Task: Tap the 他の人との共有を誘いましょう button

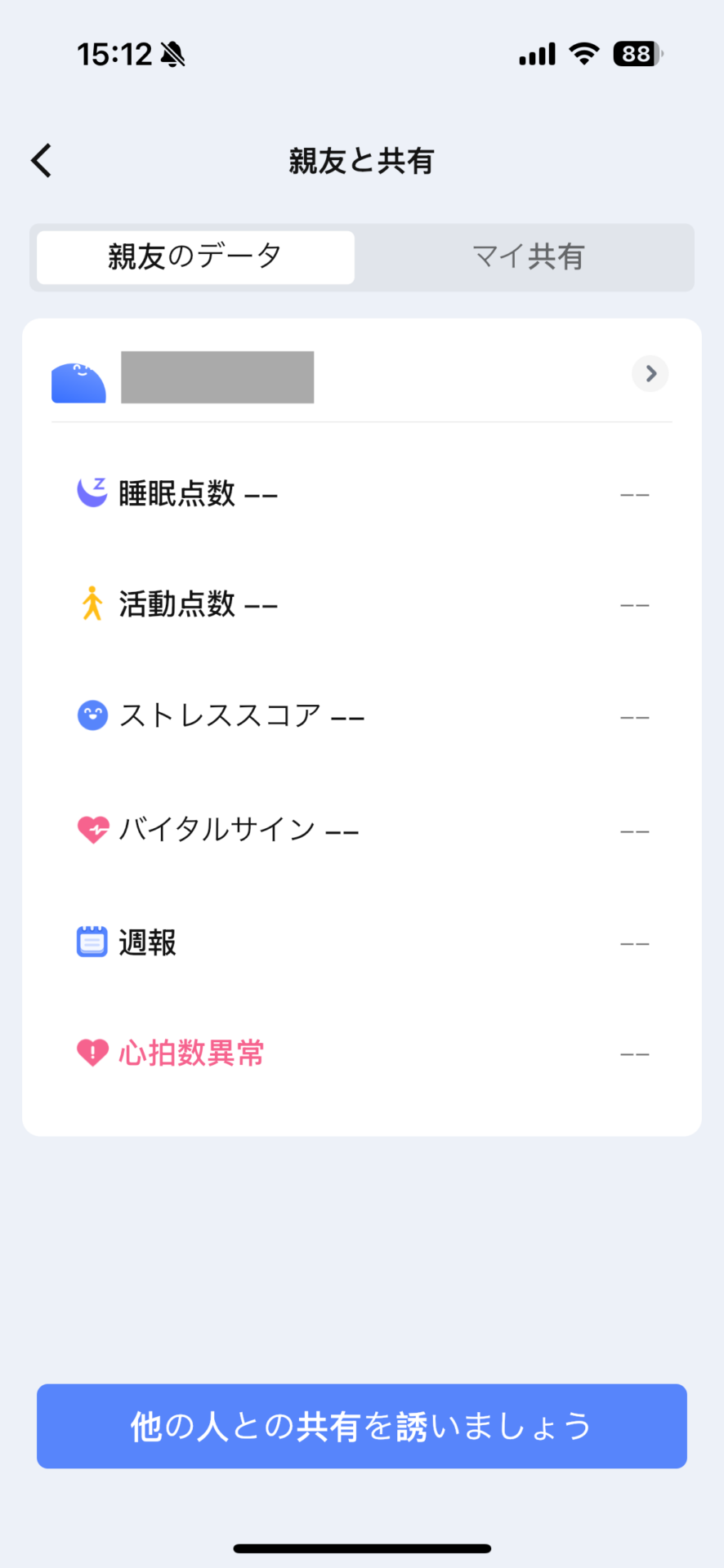Action: 362,1426
